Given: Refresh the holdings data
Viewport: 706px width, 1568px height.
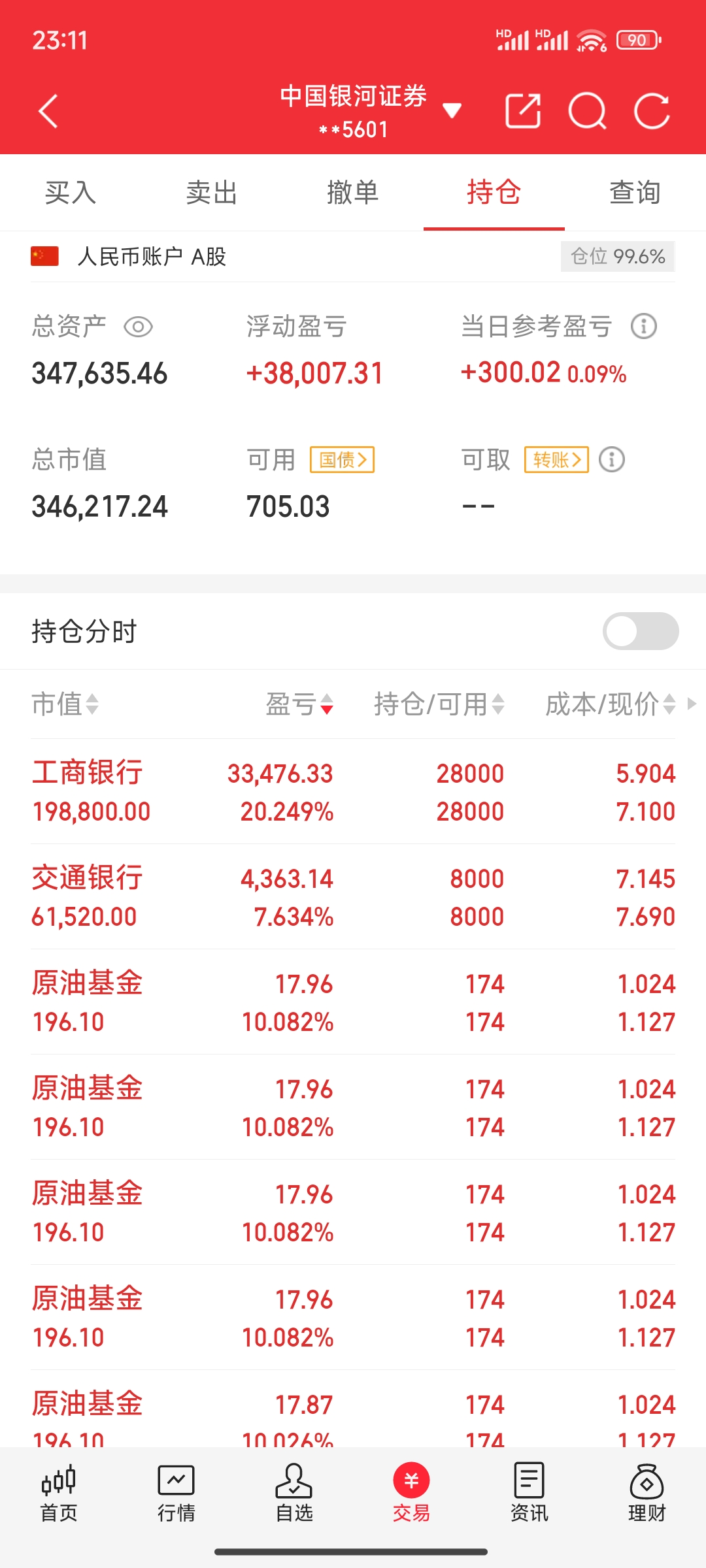Looking at the screenshot, I should coord(652,111).
